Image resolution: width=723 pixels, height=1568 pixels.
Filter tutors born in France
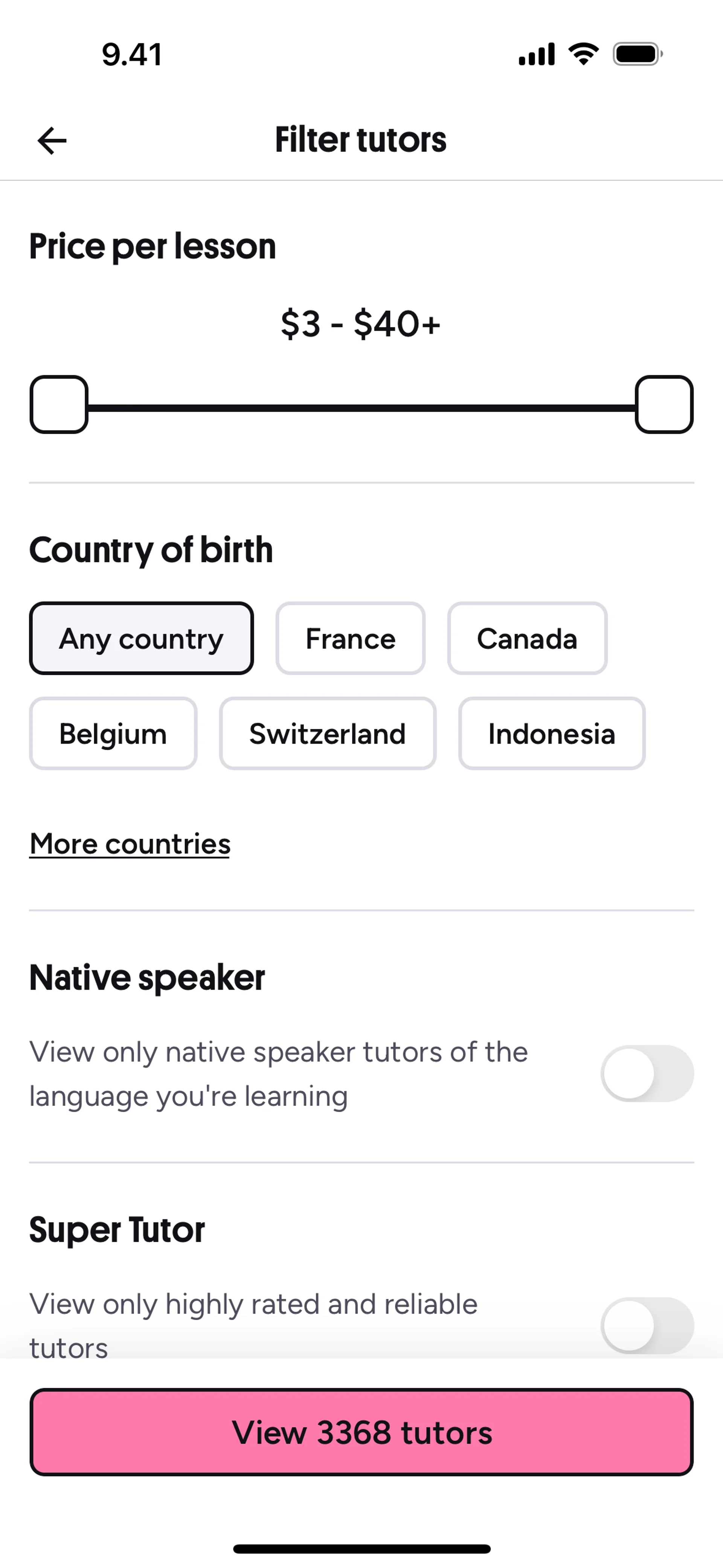351,639
